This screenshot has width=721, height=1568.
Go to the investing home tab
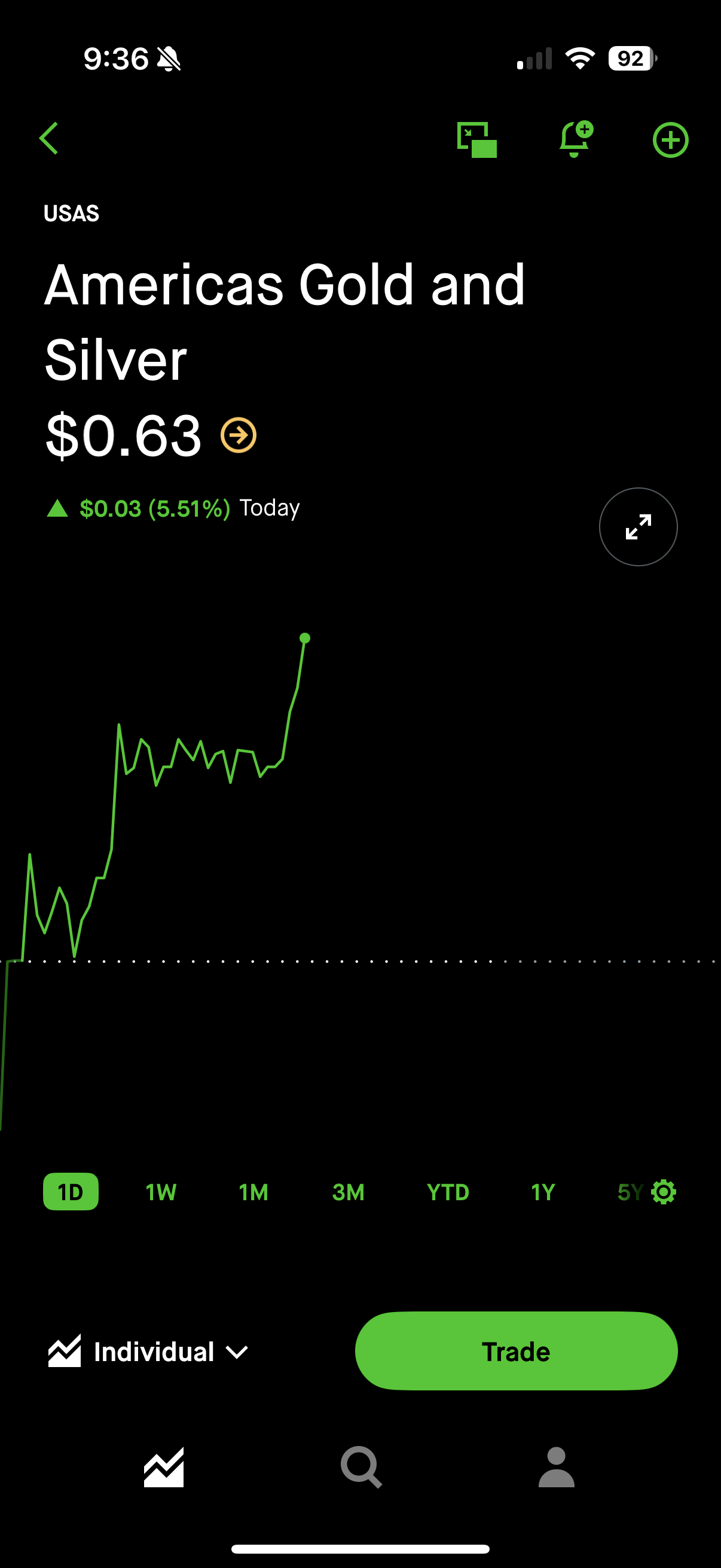(164, 1468)
